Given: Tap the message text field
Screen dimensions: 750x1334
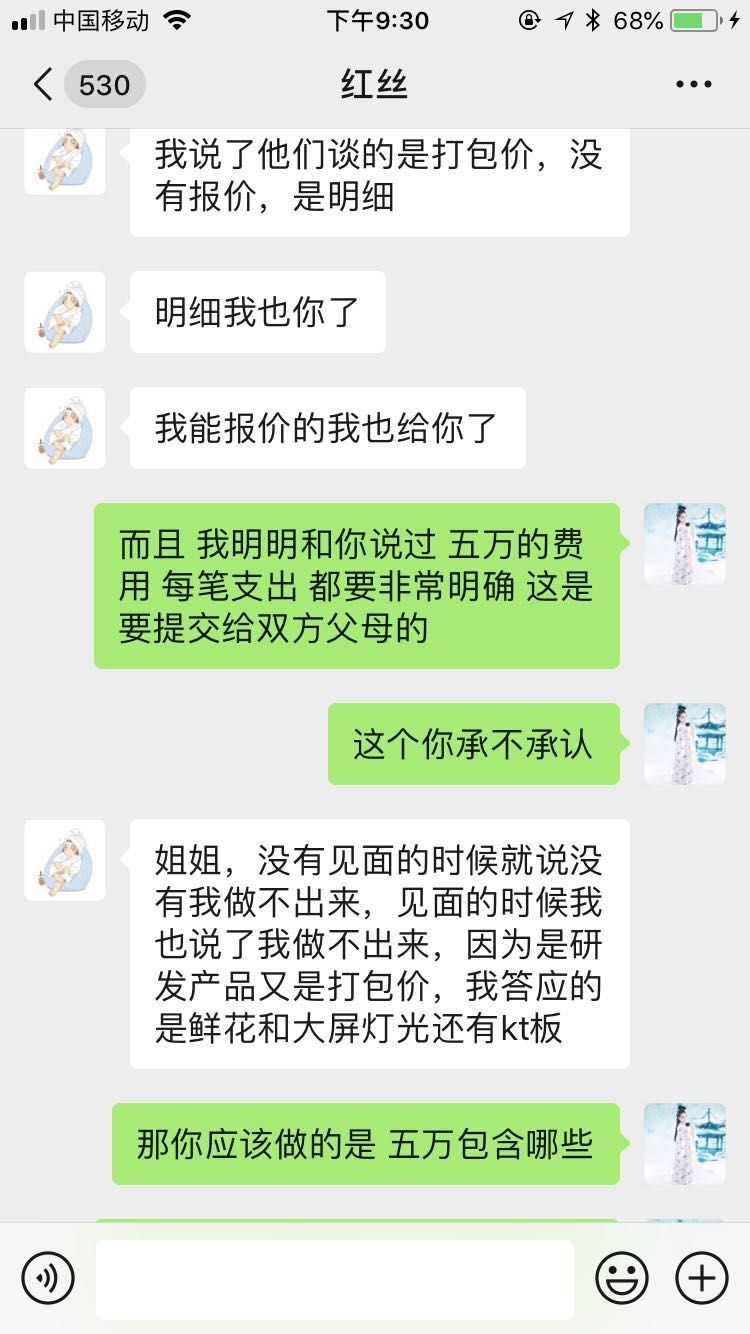Looking at the screenshot, I should (335, 1278).
